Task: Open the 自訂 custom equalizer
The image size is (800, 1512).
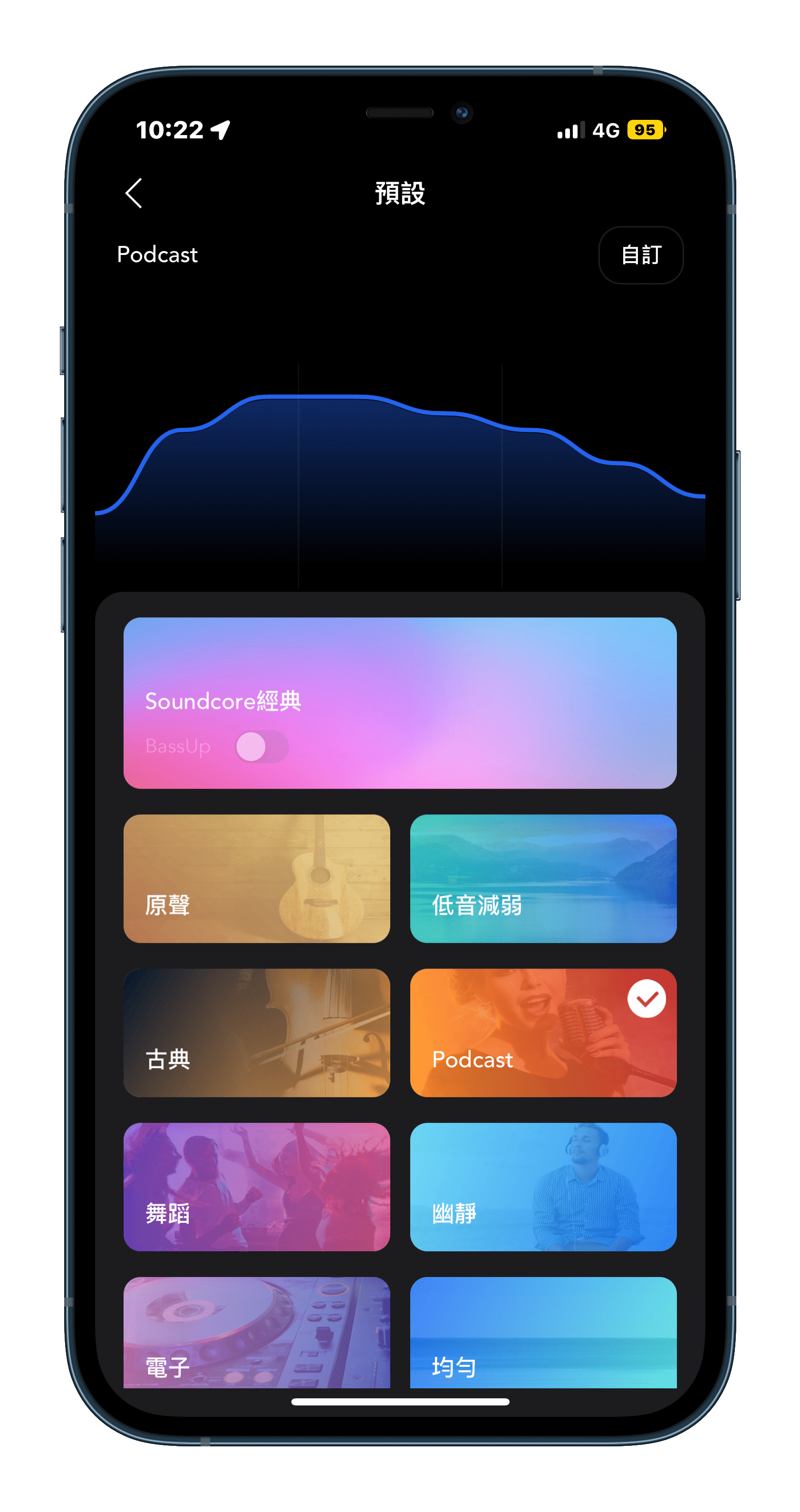Action: (640, 255)
